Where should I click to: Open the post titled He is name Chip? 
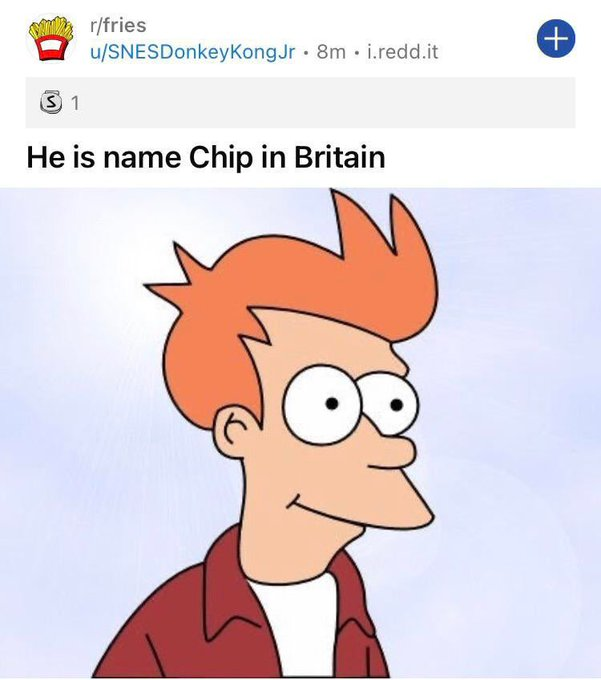click(x=206, y=157)
